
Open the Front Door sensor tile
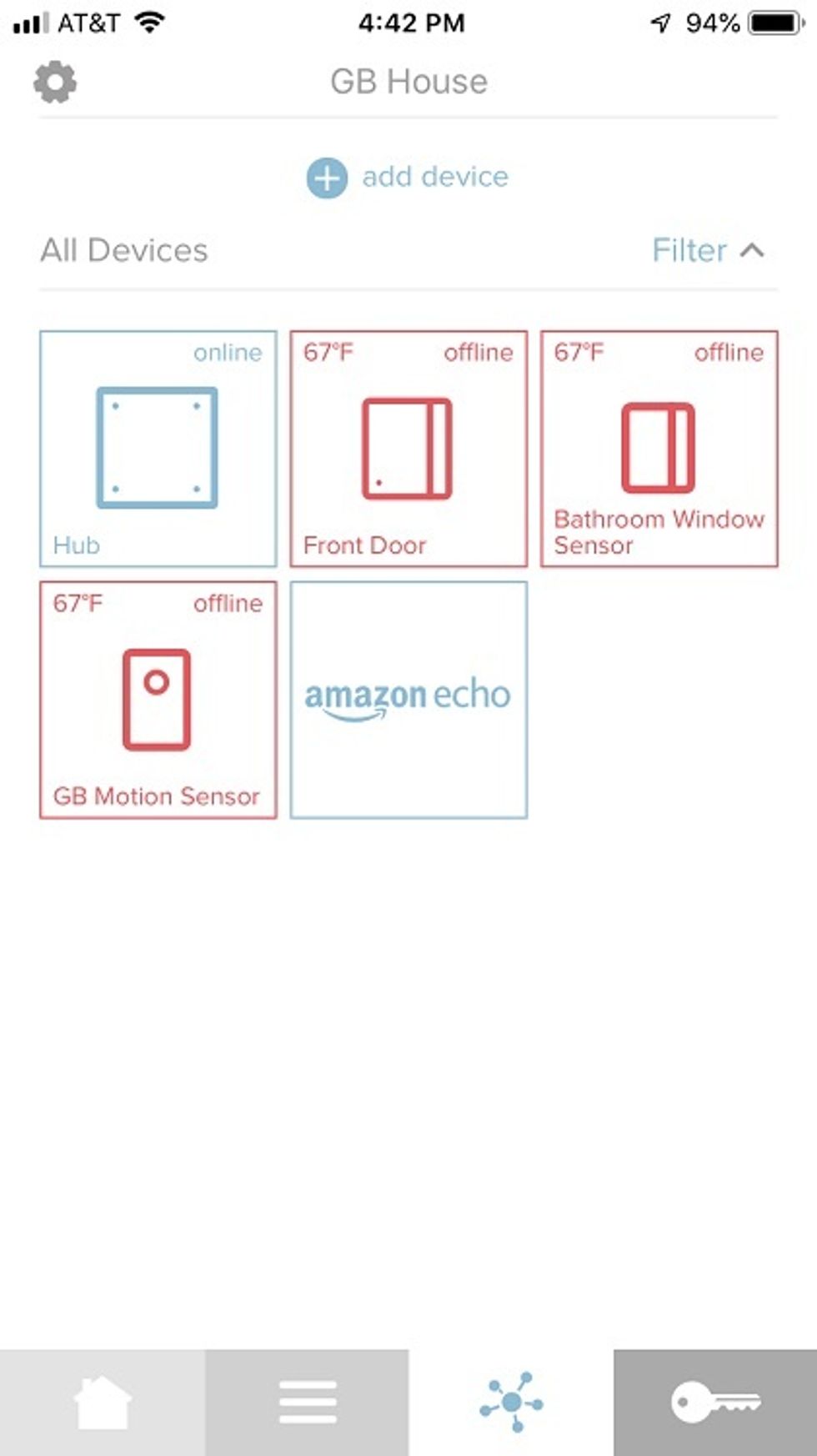pos(408,449)
